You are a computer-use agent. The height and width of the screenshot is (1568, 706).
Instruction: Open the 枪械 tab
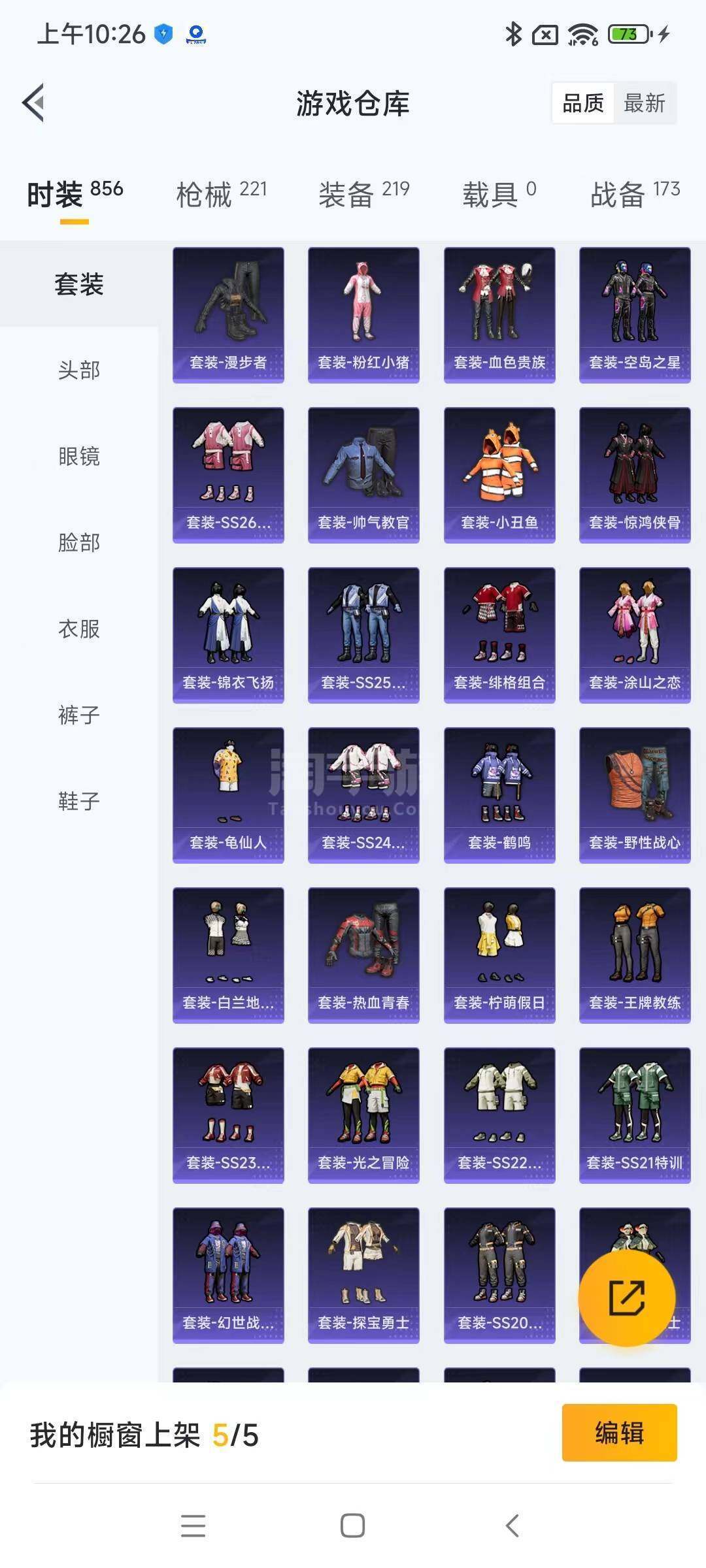[222, 194]
